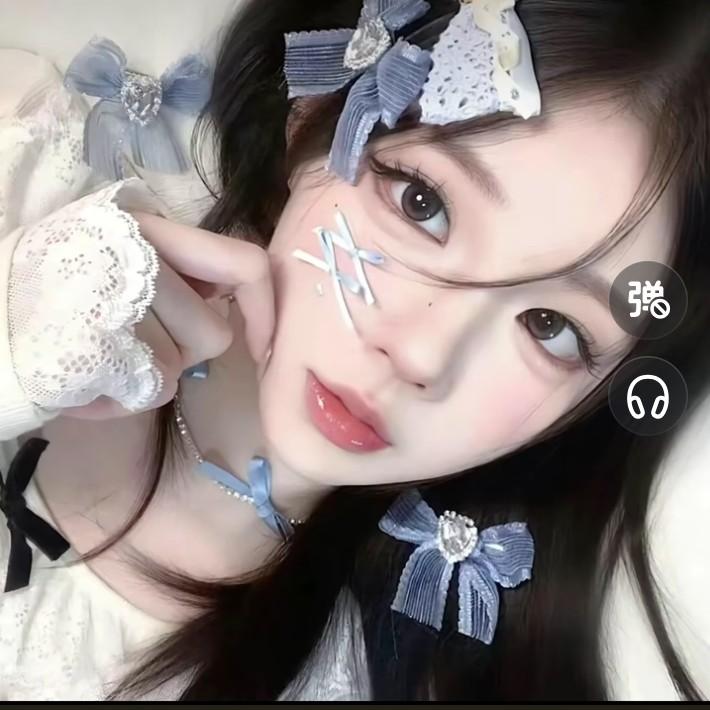Viewport: 710px width, 710px height.
Task: Tap the headphones audio mode icon
Action: (x=648, y=396)
